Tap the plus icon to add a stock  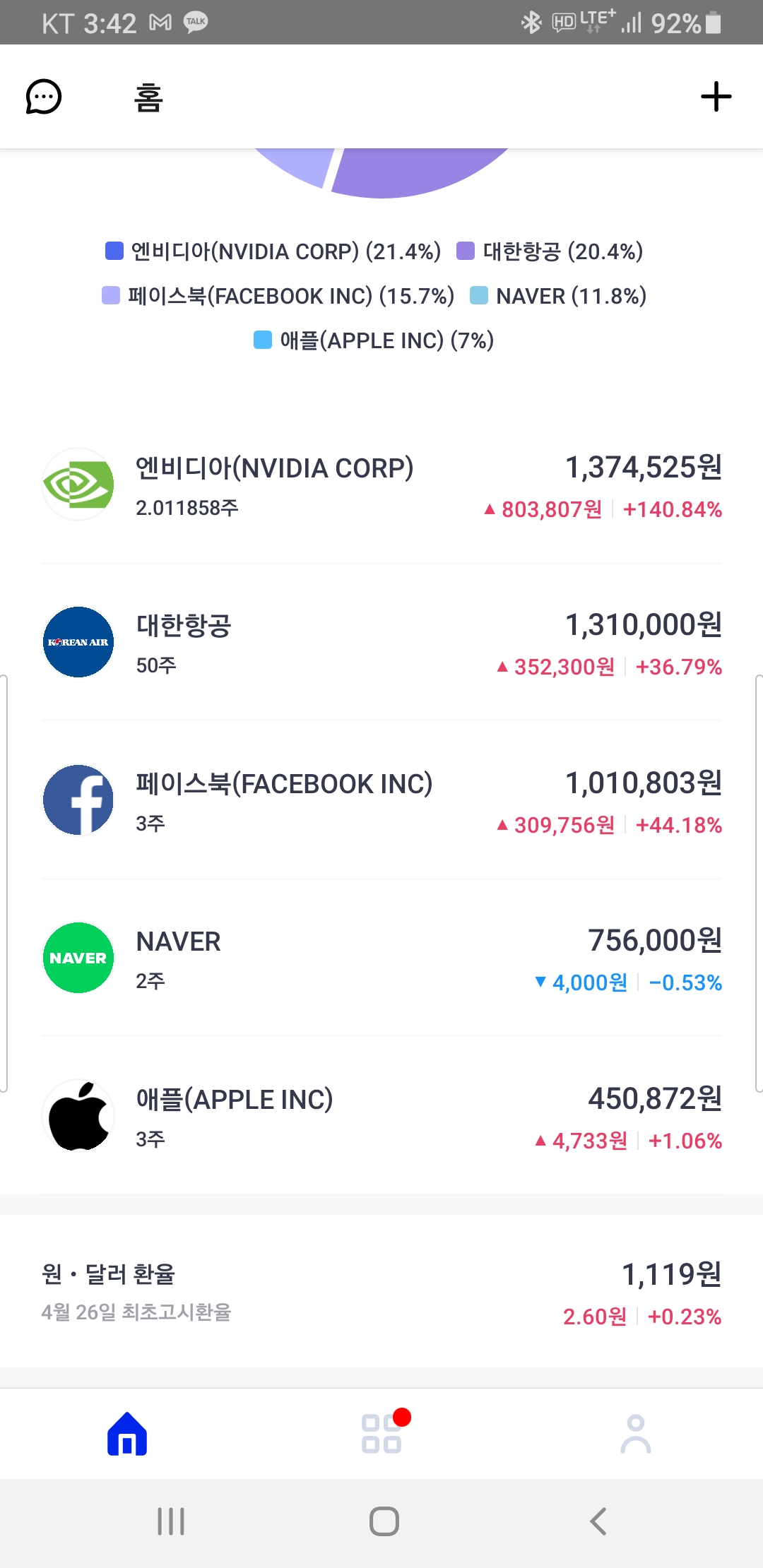[x=716, y=97]
